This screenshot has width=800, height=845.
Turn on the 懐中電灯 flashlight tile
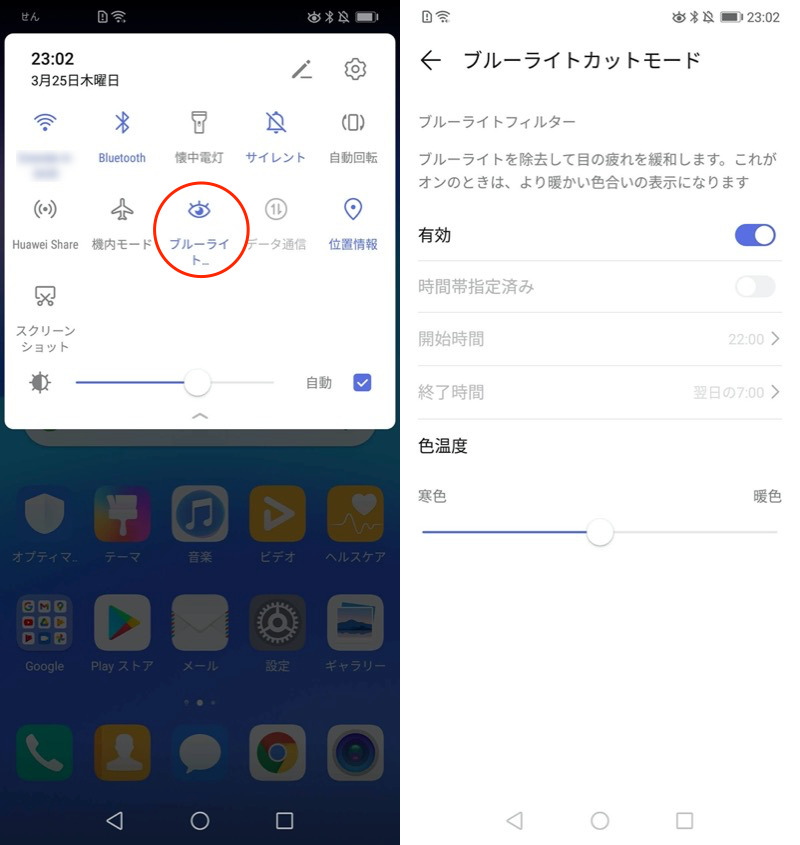coord(200,123)
